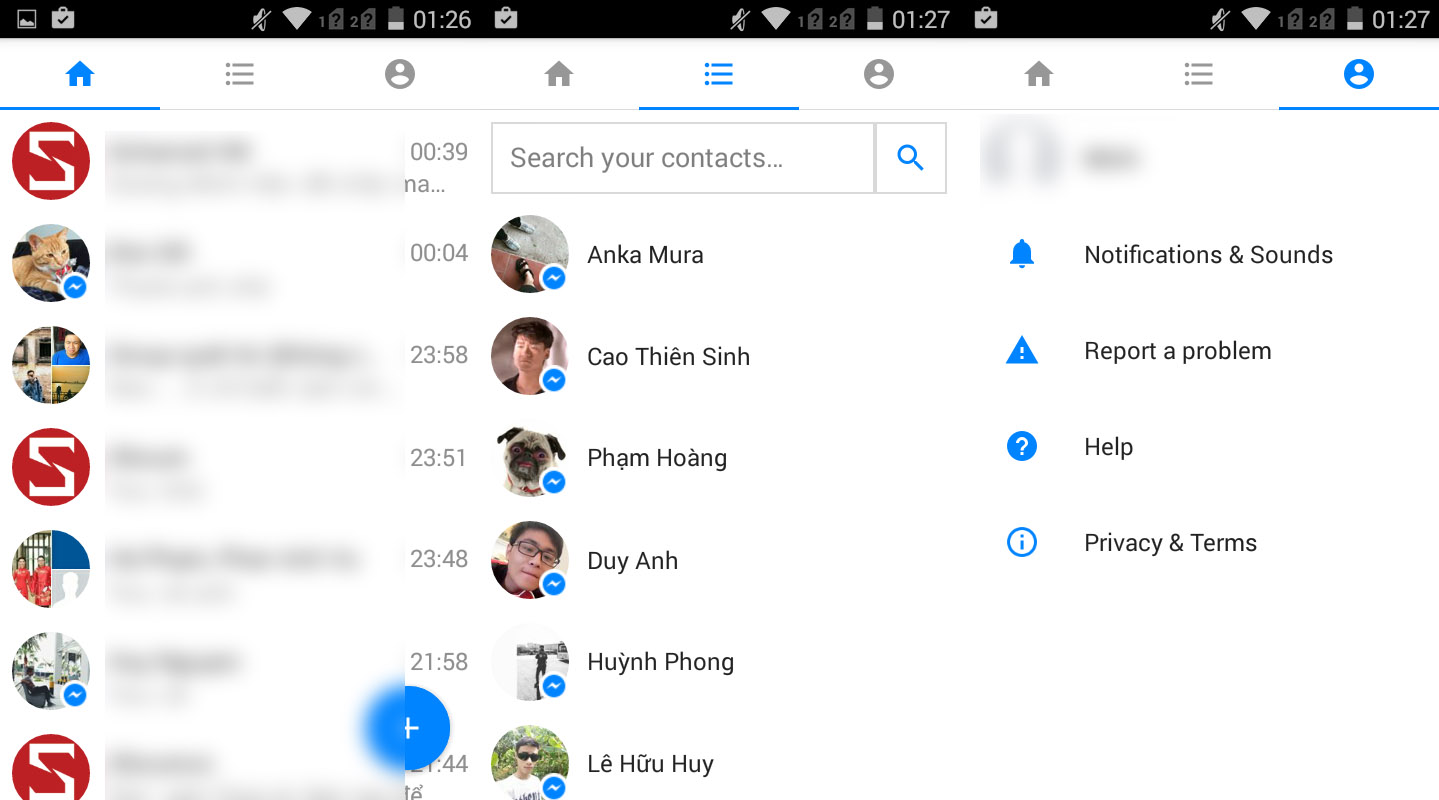Open contact Cao Thiên Sinh
This screenshot has height=800, width=1439.
pos(719,356)
